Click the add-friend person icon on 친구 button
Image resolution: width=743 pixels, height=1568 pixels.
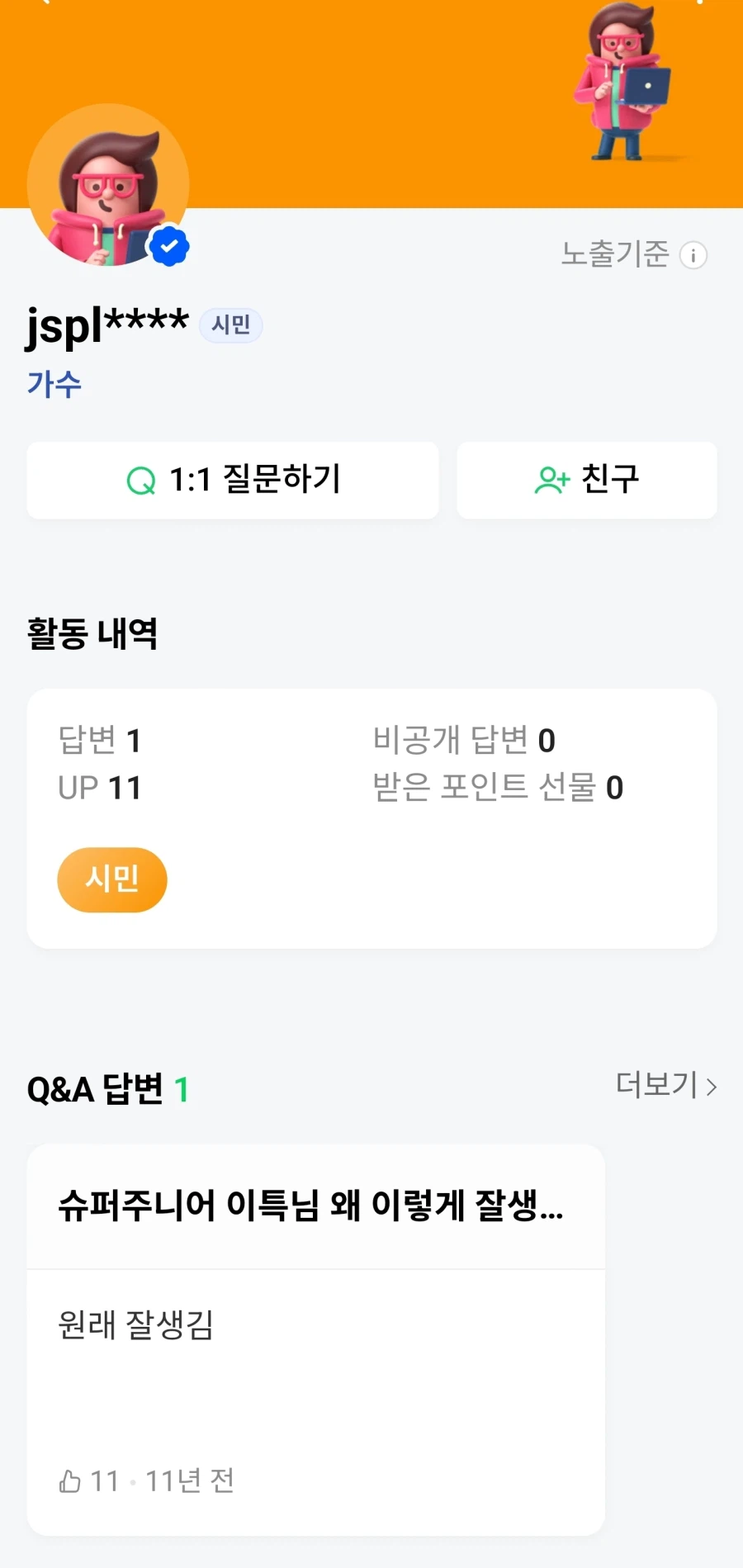[551, 480]
